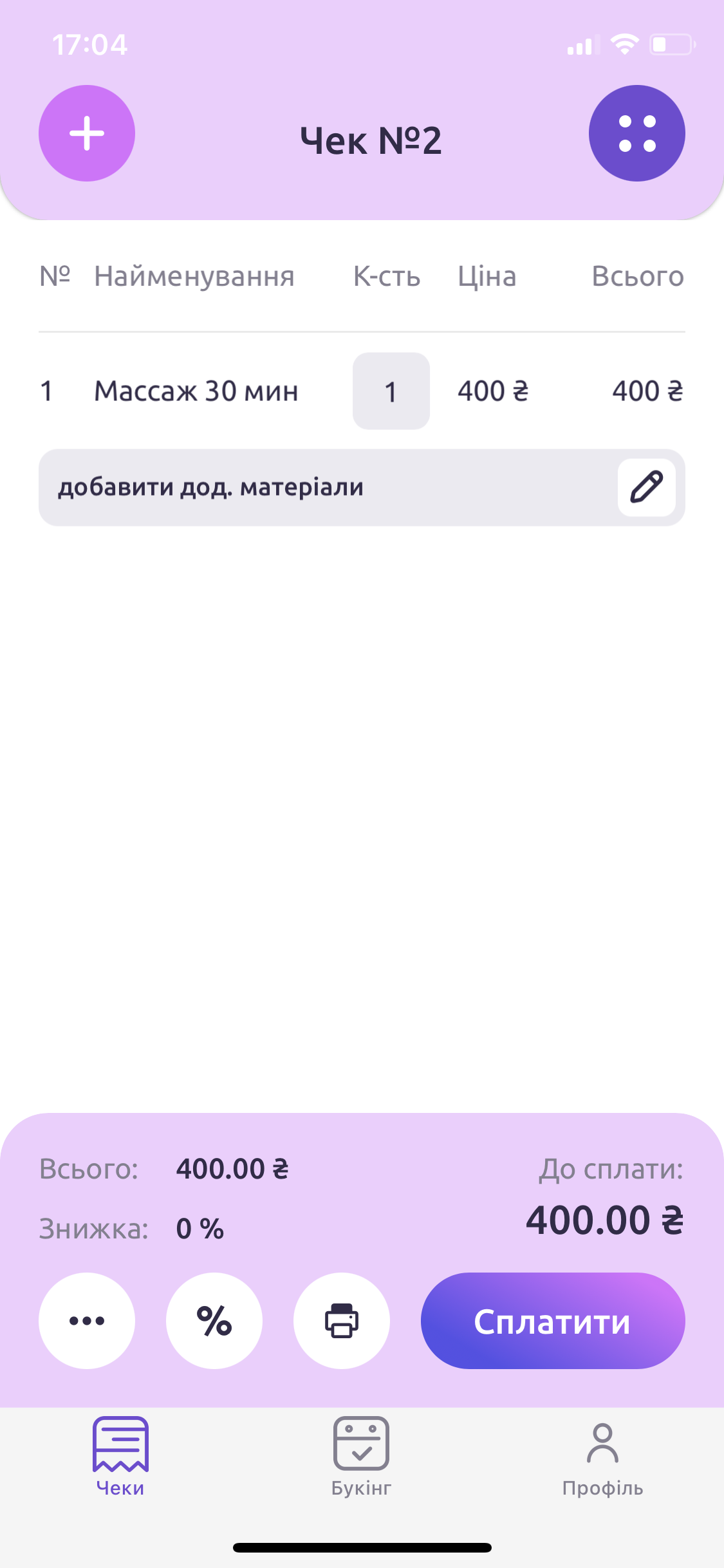
Task: Switch to the Чеки tab
Action: [x=120, y=1457]
